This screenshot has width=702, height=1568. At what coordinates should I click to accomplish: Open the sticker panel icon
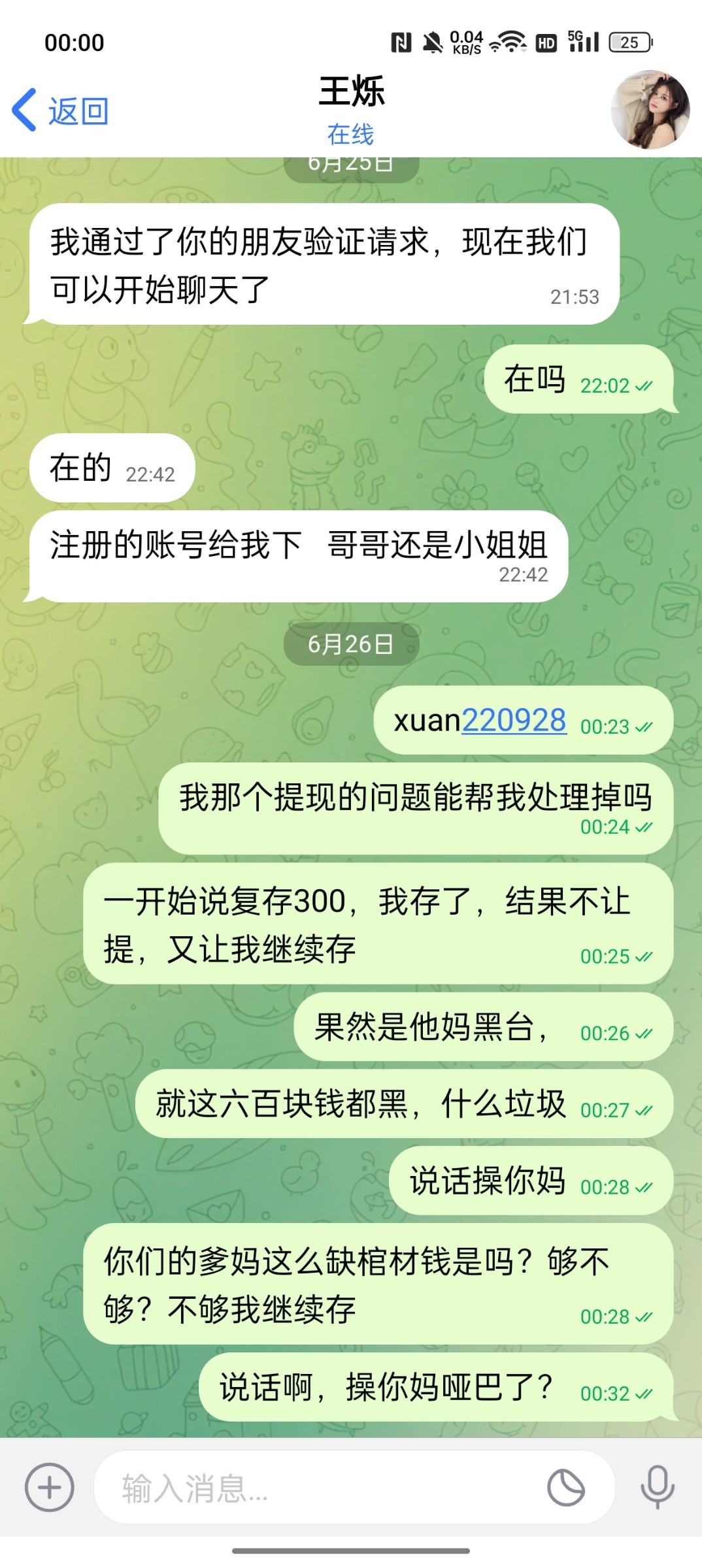pos(565,1488)
